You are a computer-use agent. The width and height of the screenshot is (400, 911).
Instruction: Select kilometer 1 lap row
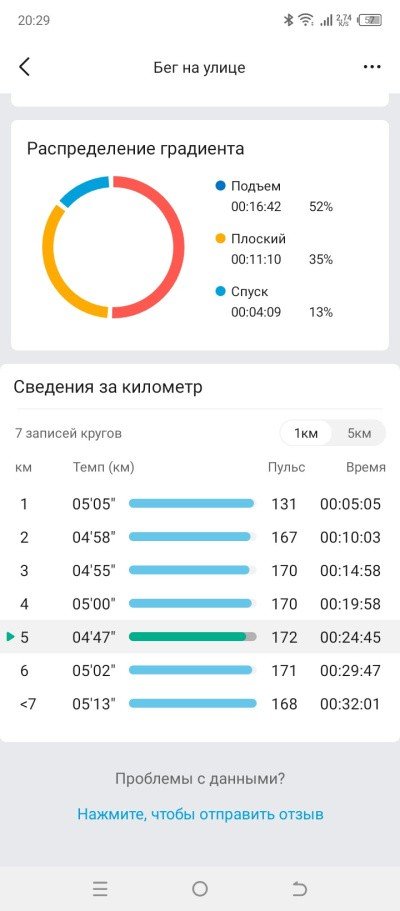pyautogui.click(x=200, y=504)
